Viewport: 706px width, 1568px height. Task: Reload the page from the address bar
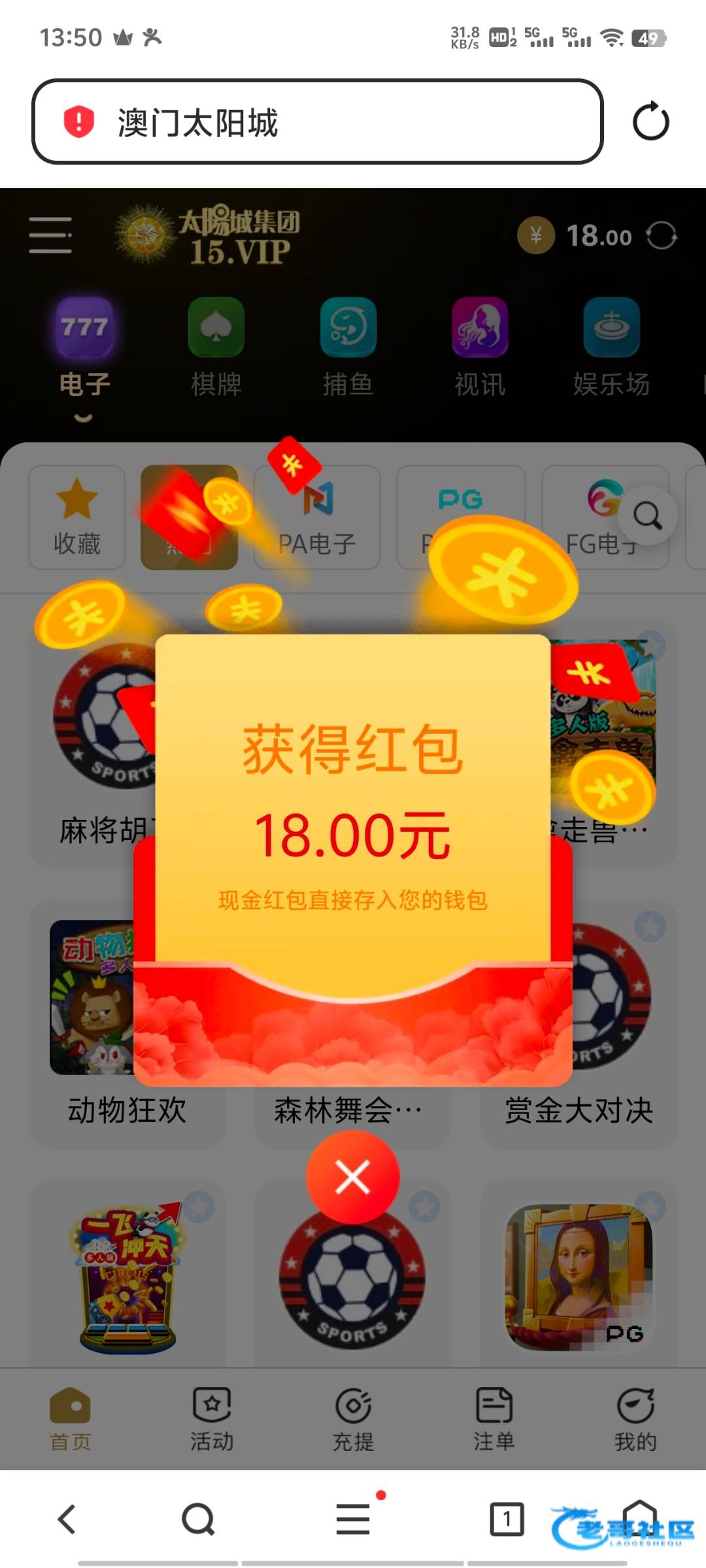pos(650,122)
